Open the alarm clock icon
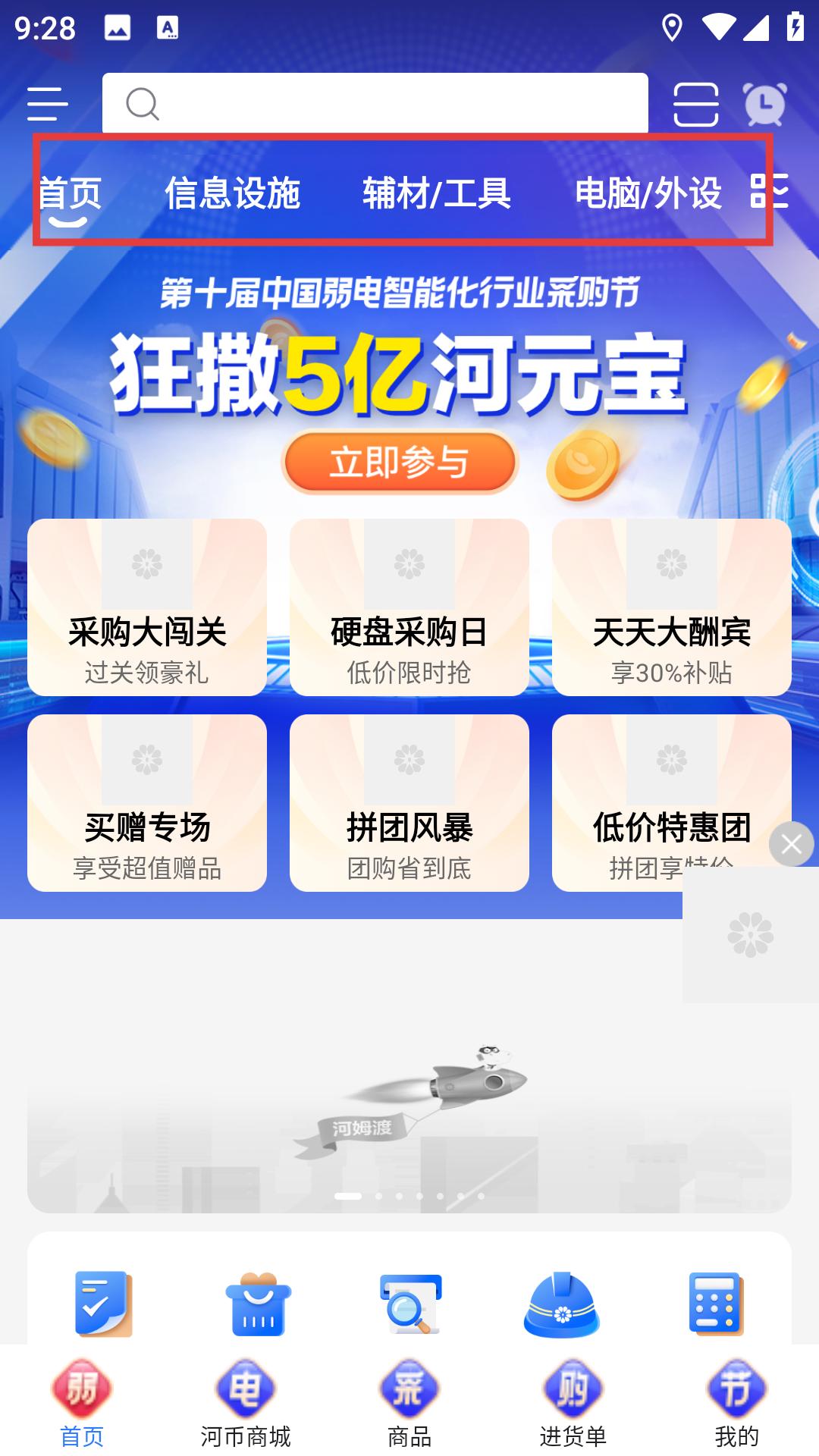Screen dimensions: 819x1456 765,103
